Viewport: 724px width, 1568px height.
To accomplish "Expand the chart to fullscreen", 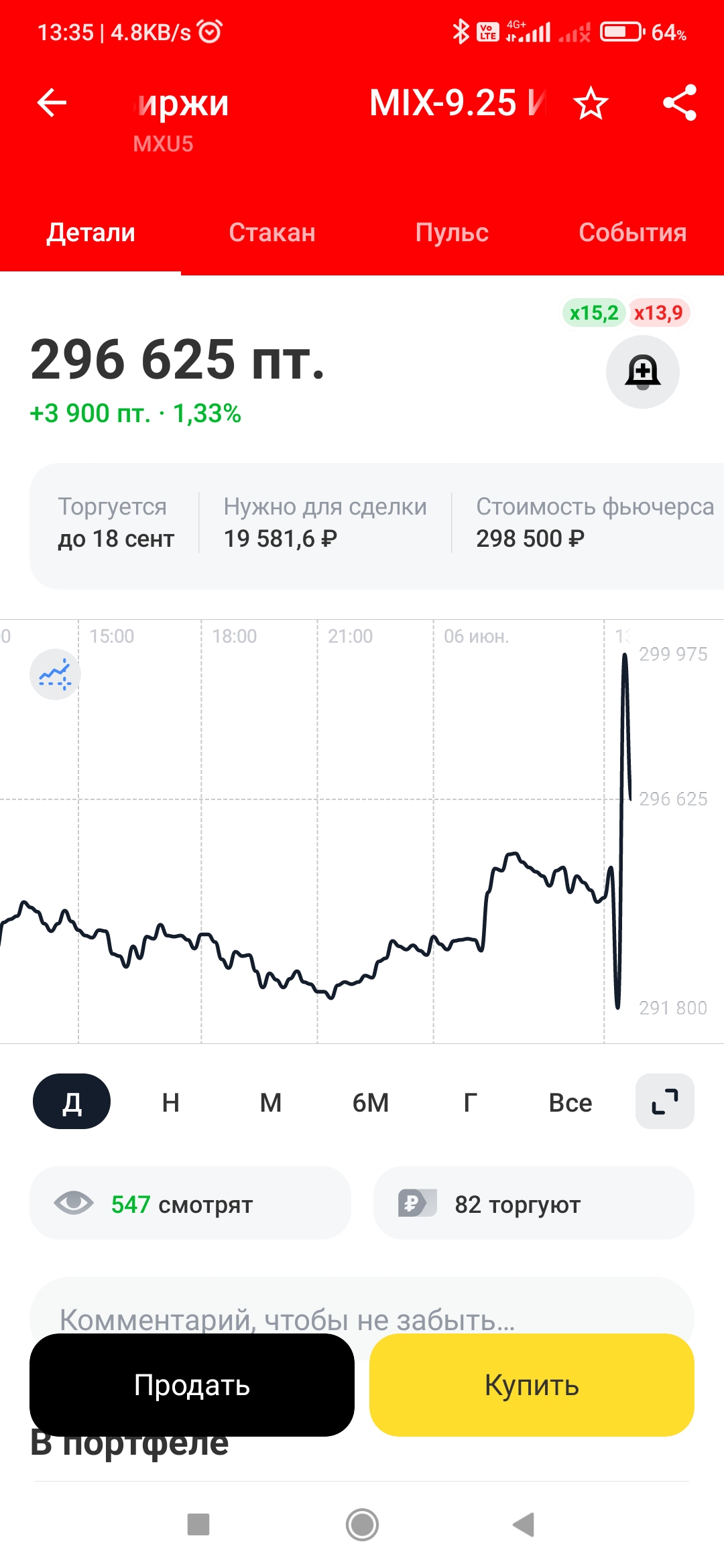I will point(665,1102).
